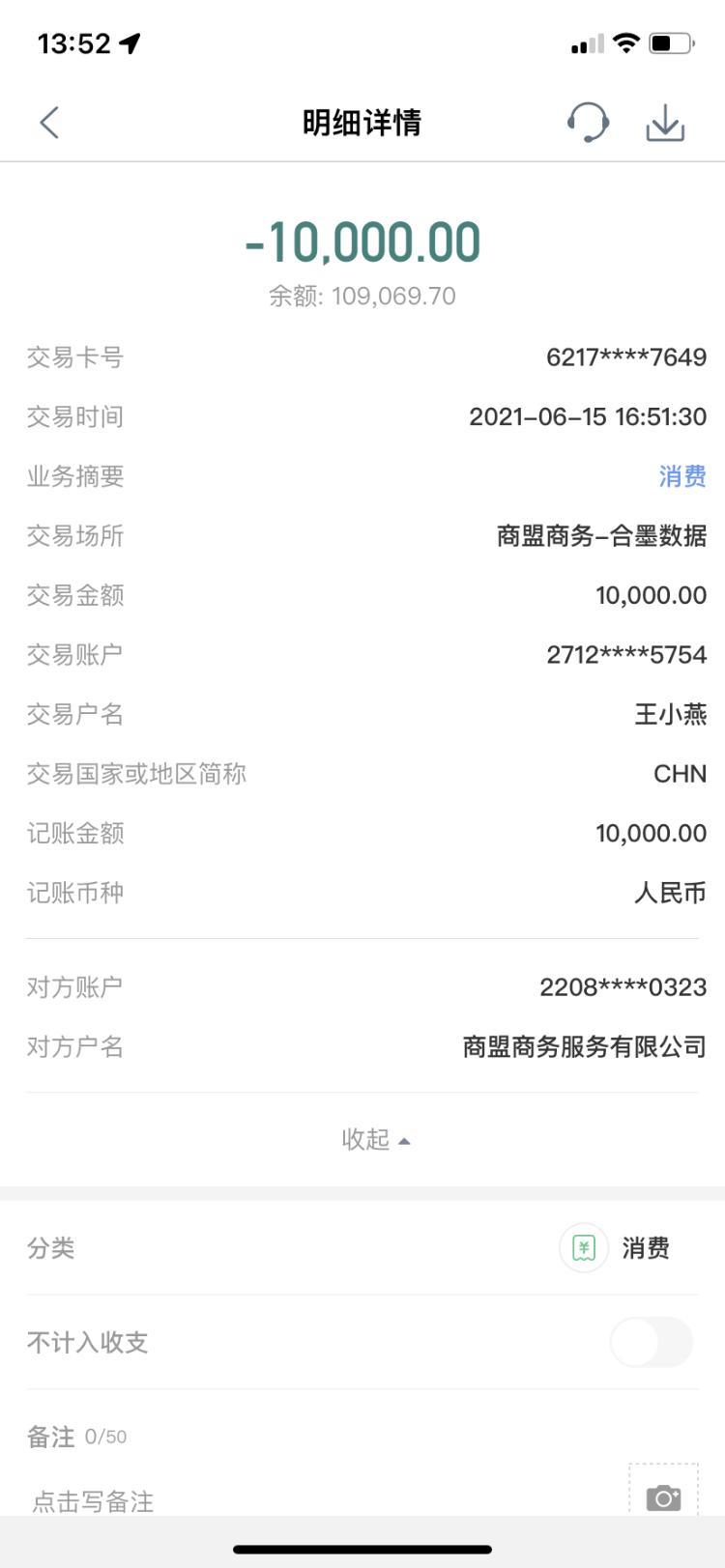
Task: Toggle the 不计入收支 switch
Action: click(x=652, y=1342)
